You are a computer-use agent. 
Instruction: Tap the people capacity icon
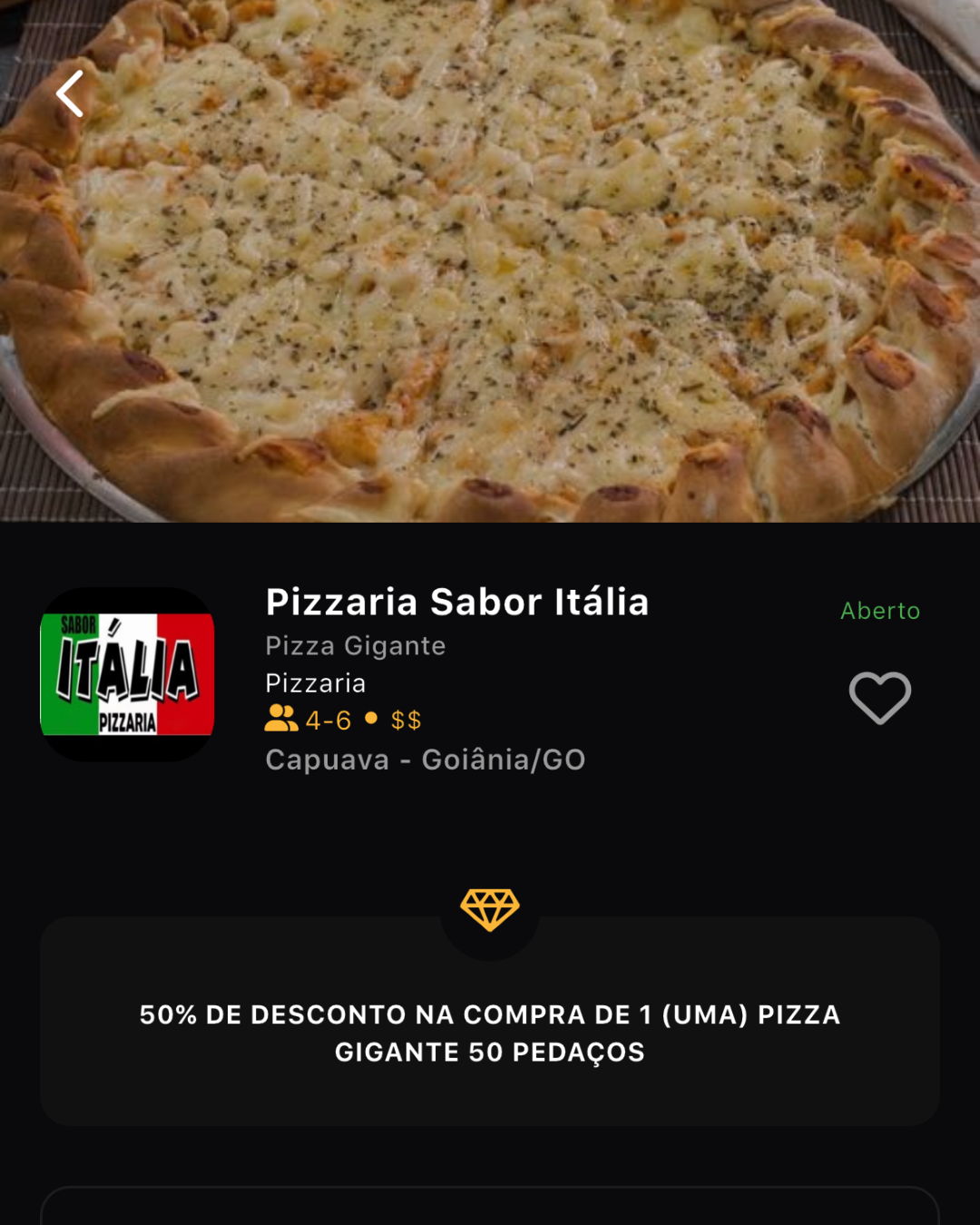[x=279, y=721]
